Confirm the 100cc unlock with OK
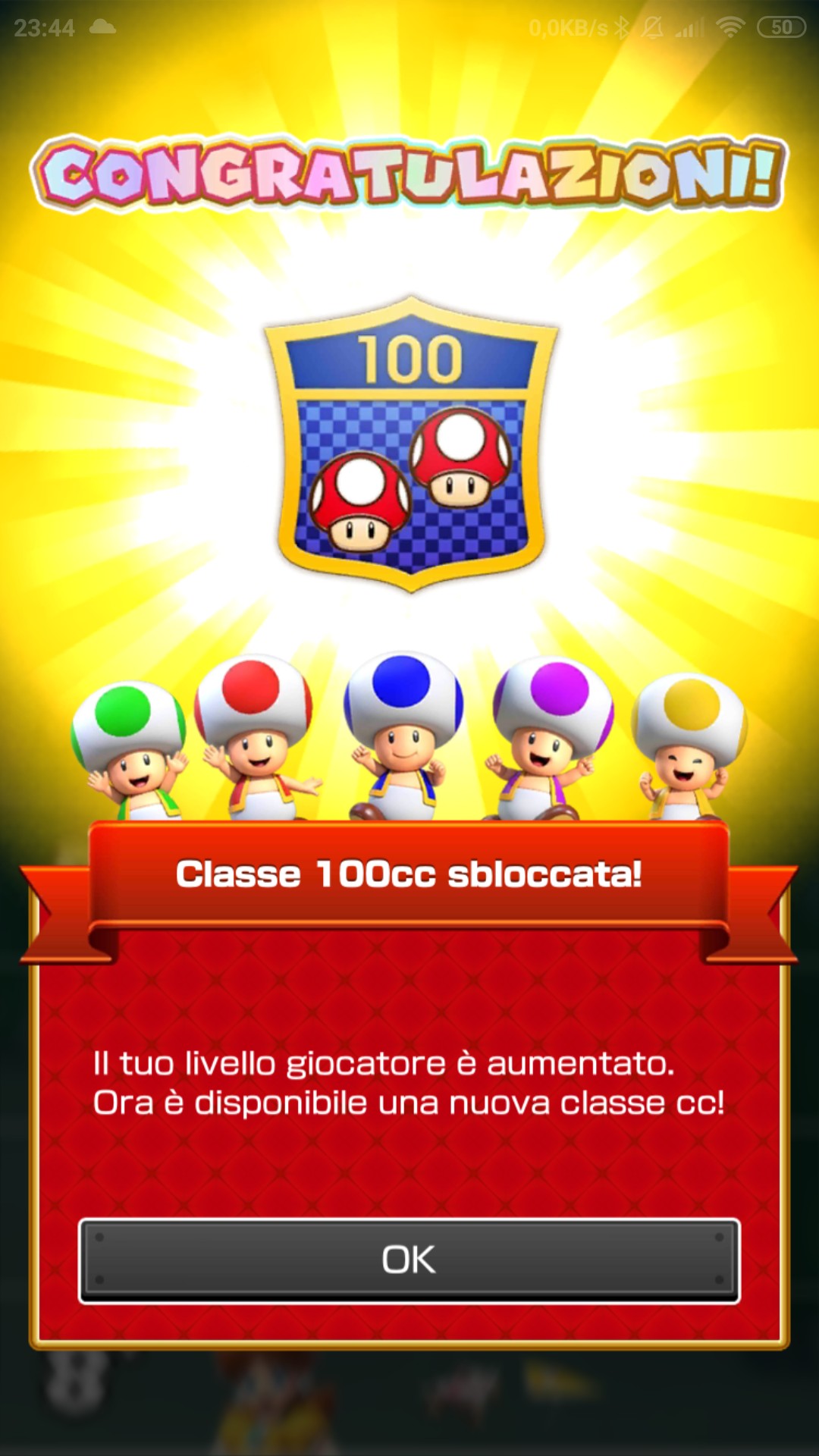 [x=409, y=1261]
